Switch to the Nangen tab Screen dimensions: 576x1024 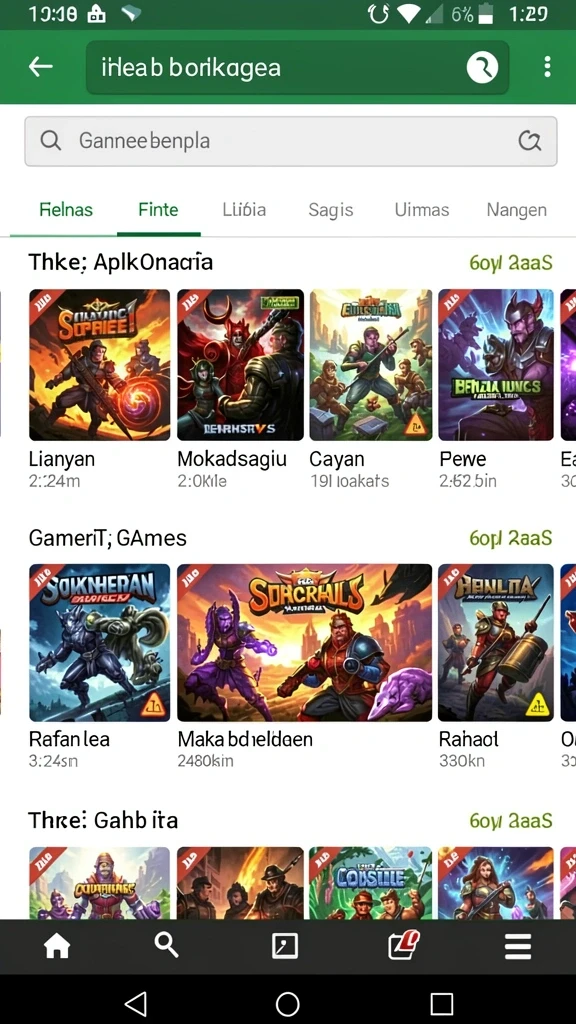click(517, 210)
